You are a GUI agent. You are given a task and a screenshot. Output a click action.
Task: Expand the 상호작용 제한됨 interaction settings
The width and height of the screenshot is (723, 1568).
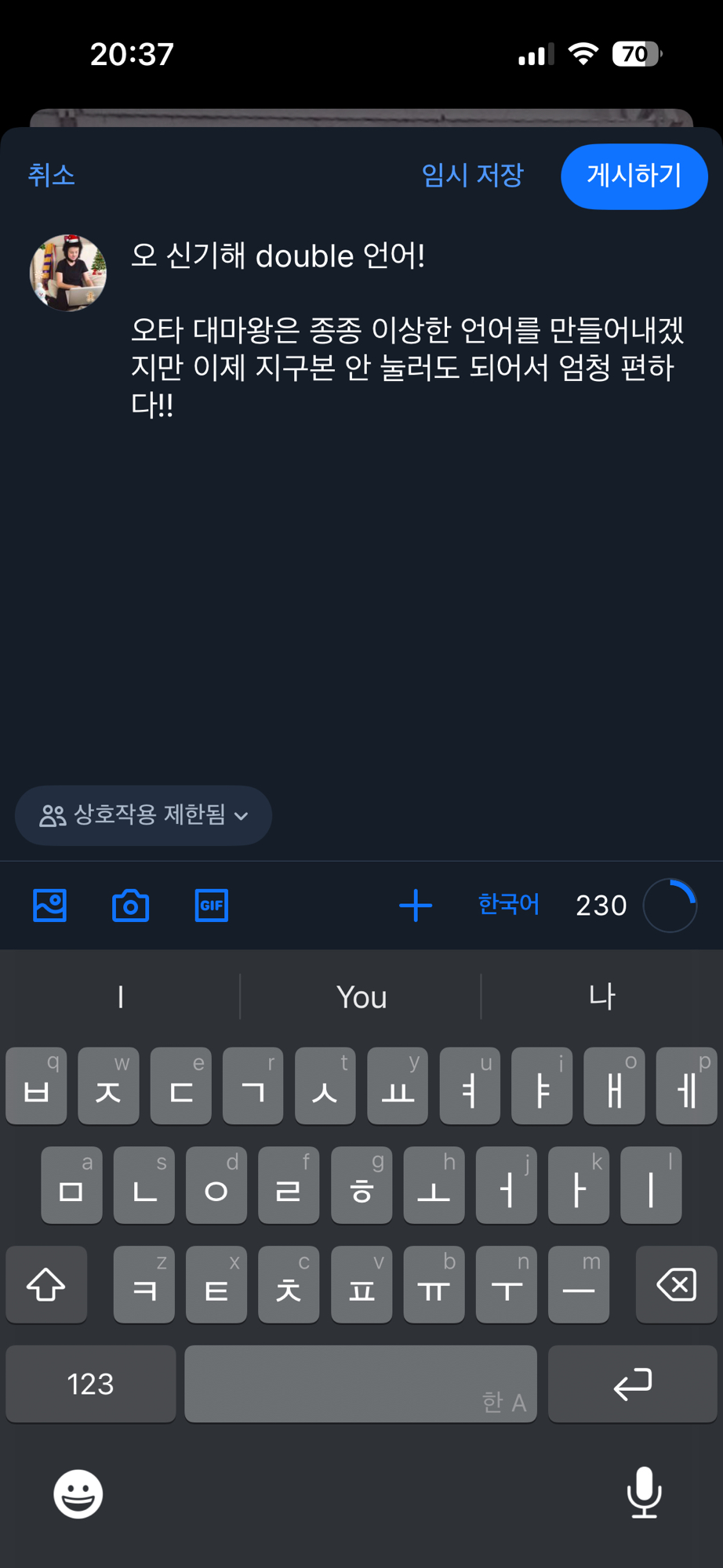click(144, 815)
